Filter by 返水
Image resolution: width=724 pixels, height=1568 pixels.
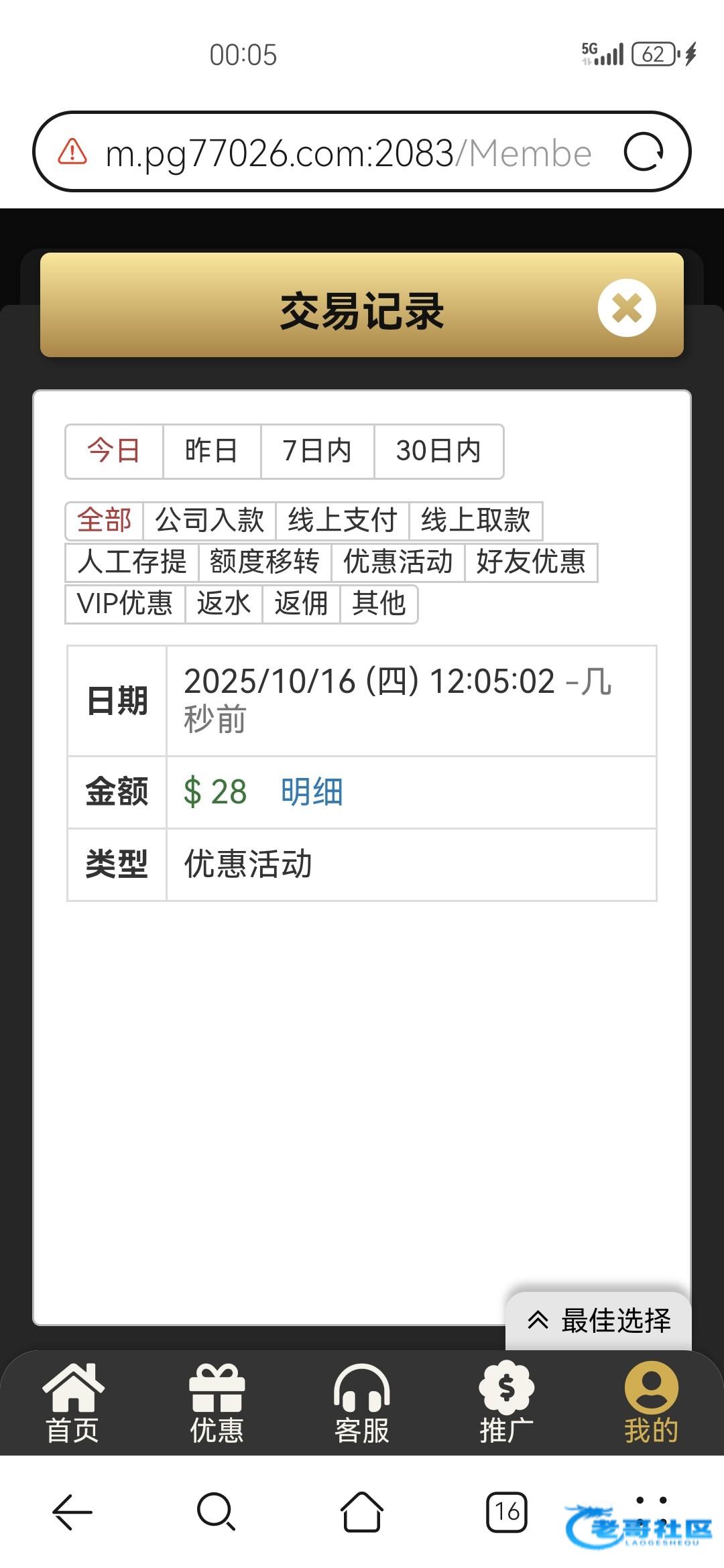223,604
